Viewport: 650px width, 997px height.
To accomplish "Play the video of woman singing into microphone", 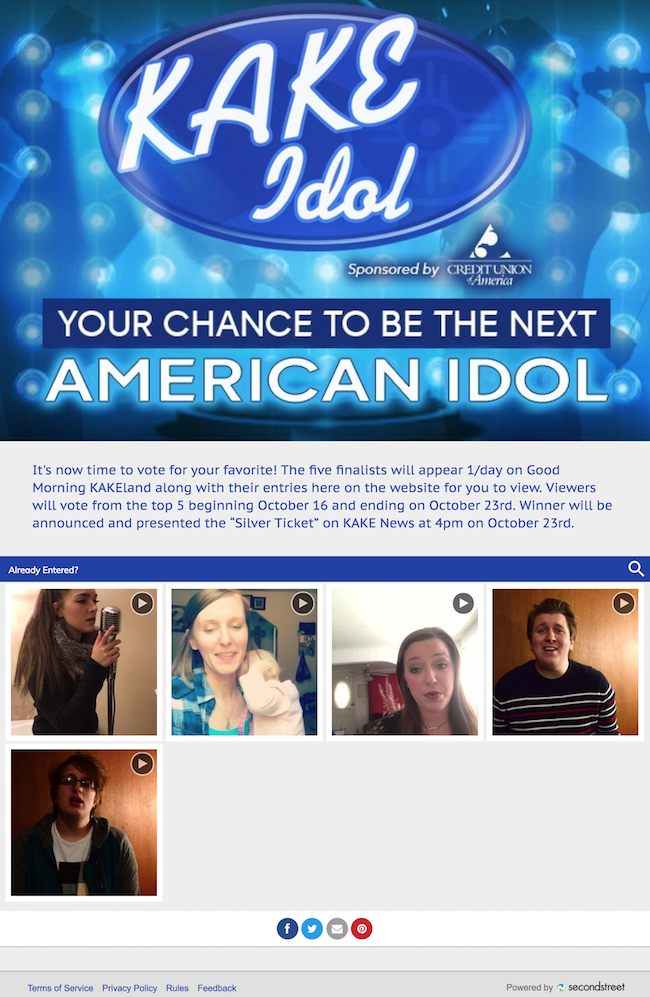I will click(x=84, y=662).
